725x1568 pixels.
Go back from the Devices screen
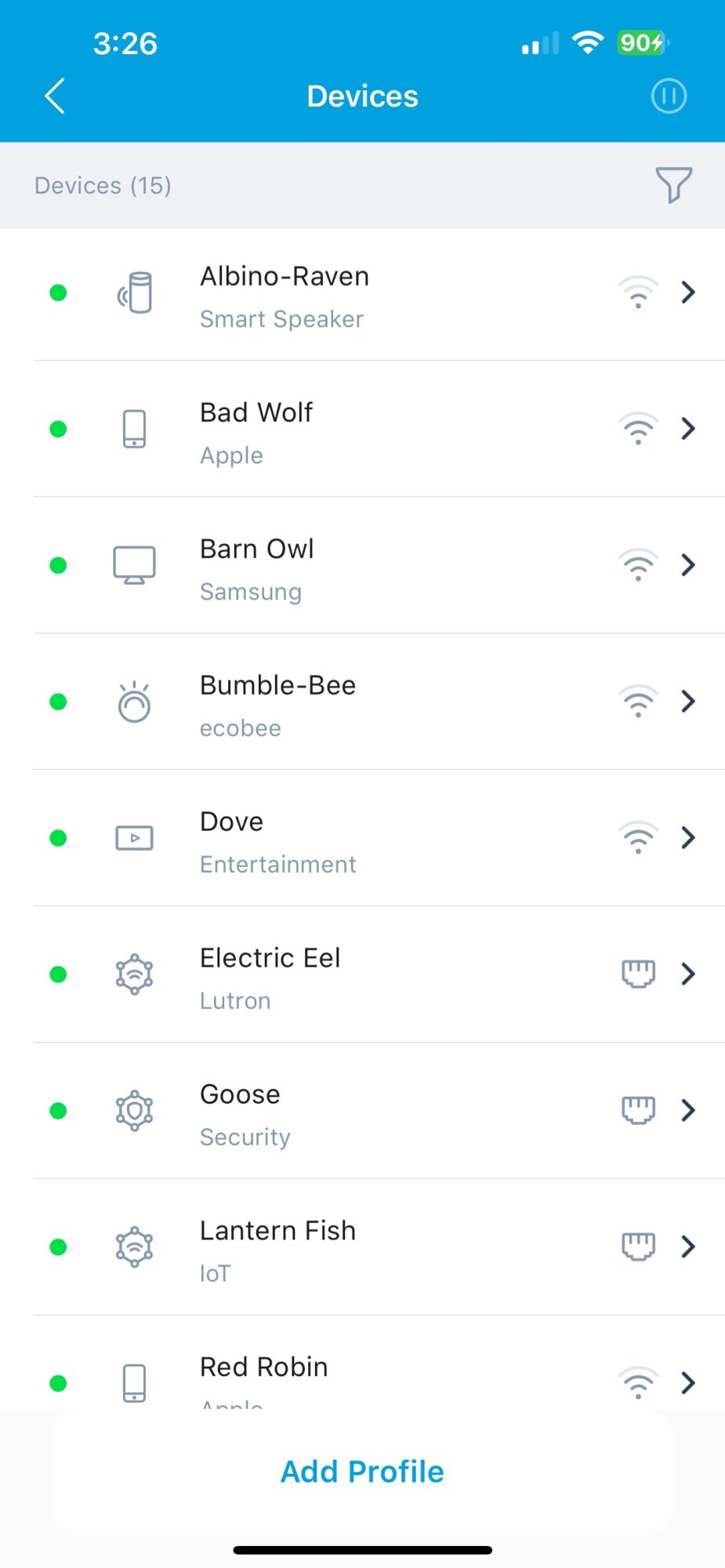coord(55,96)
